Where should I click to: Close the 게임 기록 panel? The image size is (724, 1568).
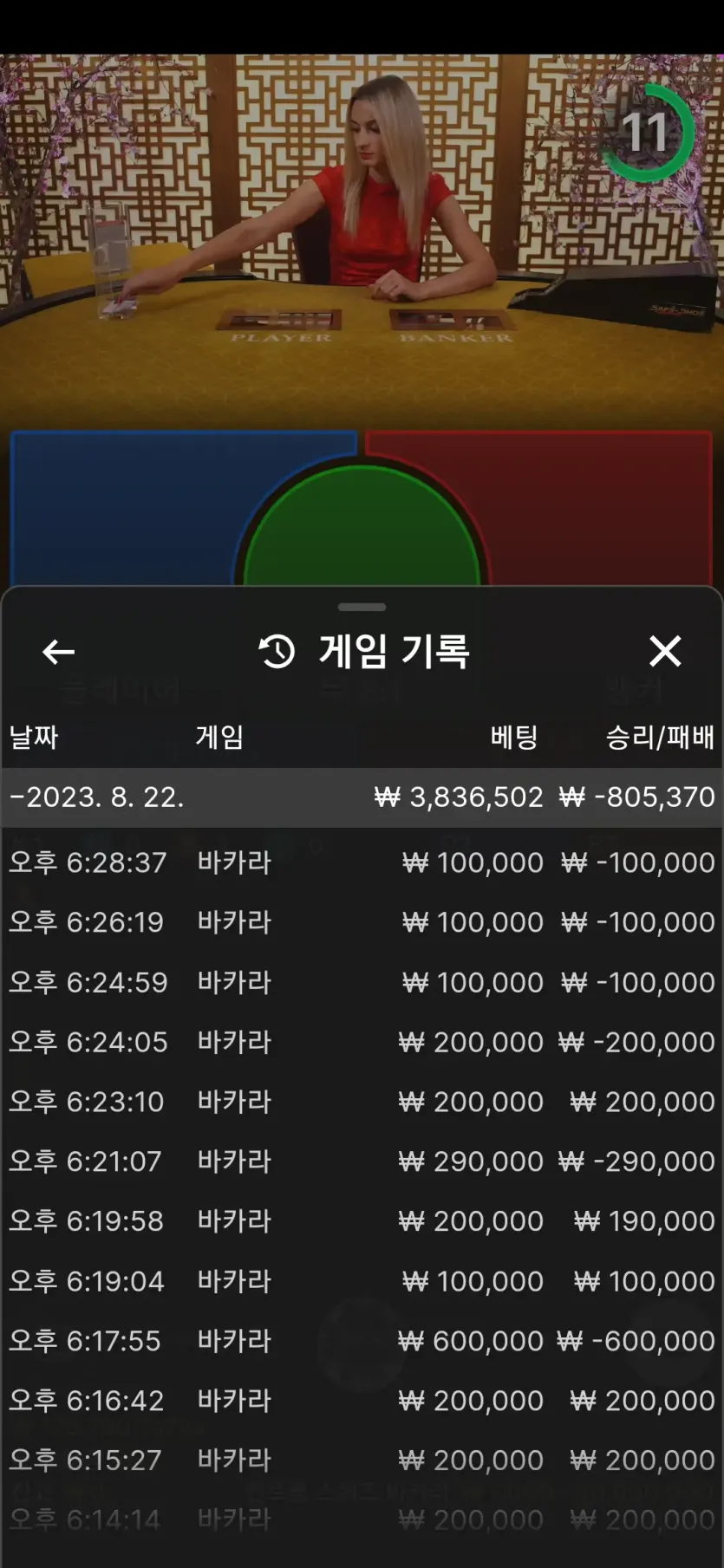click(665, 651)
